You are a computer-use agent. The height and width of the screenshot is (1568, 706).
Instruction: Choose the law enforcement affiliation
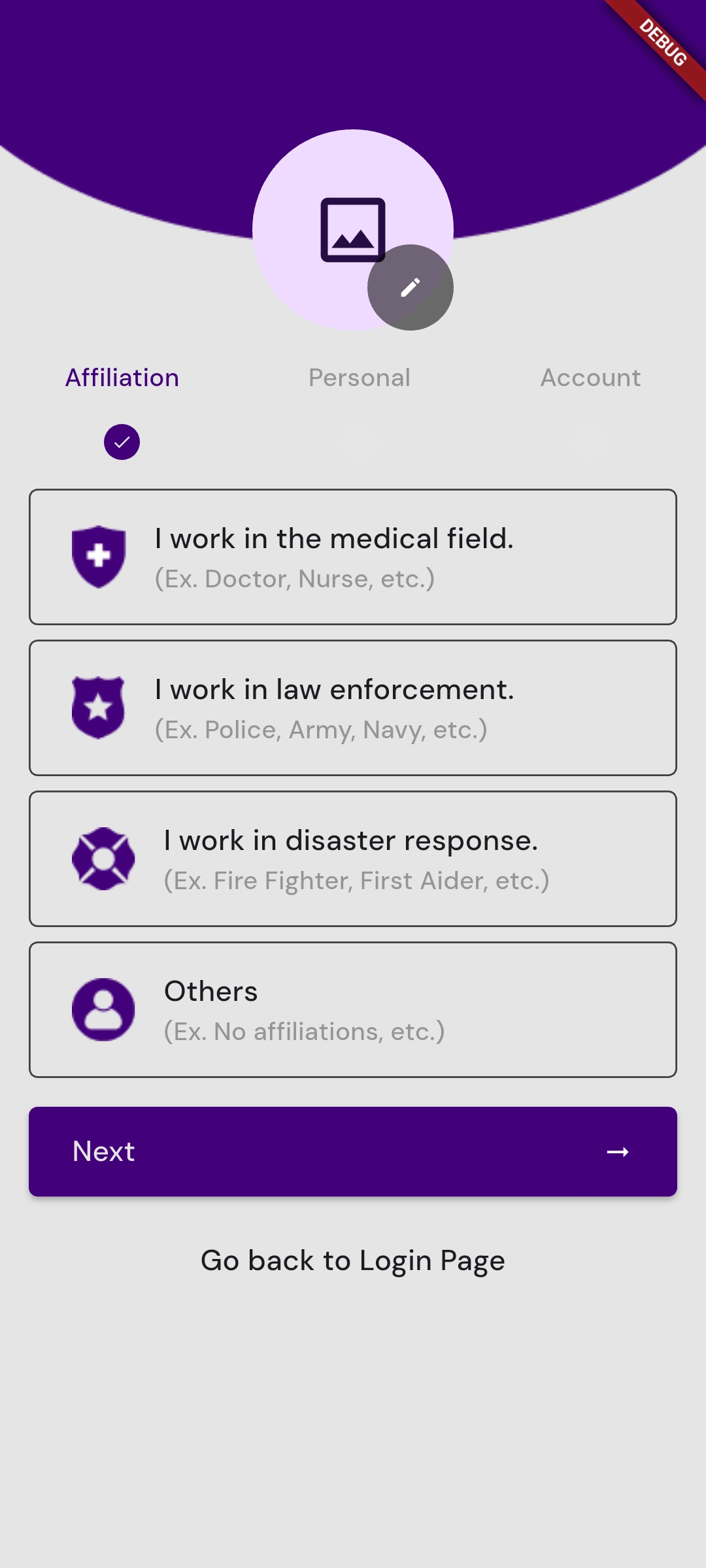point(353,708)
